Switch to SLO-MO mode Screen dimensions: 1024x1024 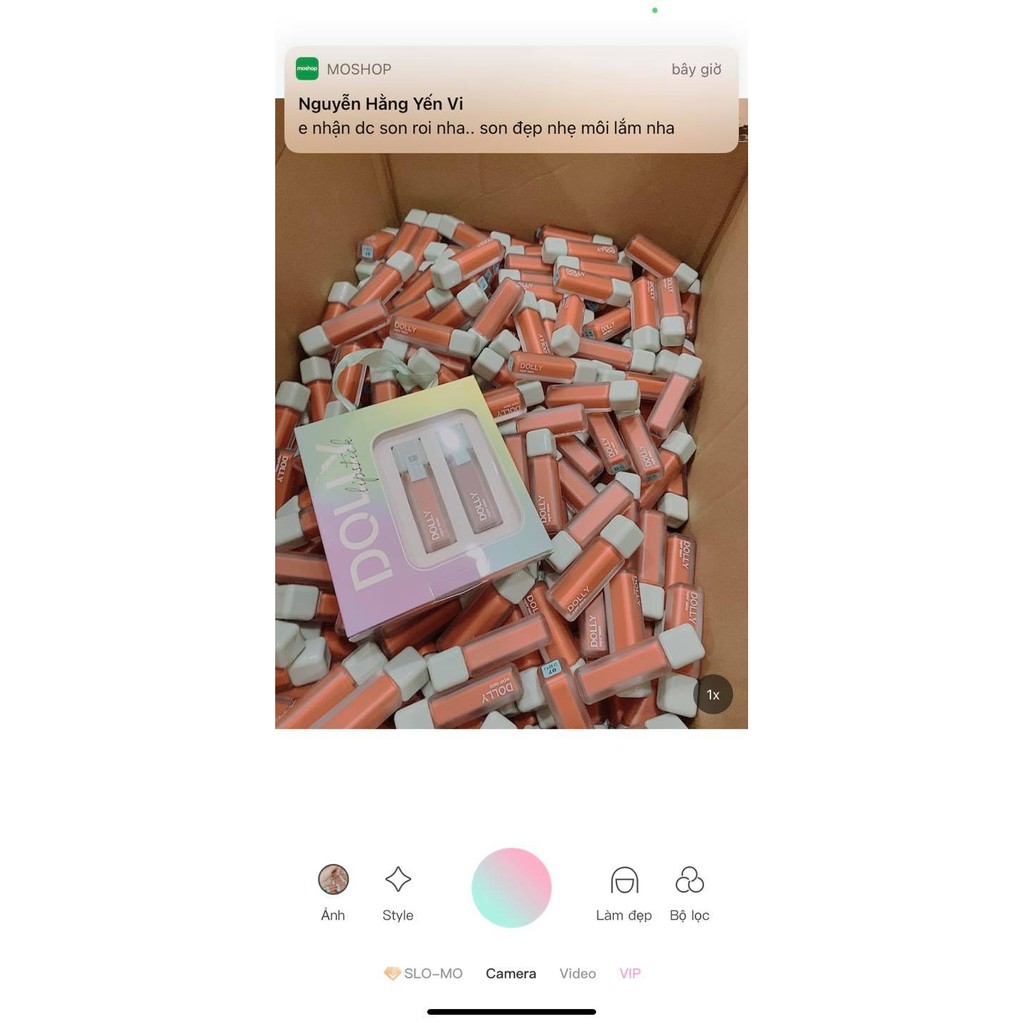[424, 973]
